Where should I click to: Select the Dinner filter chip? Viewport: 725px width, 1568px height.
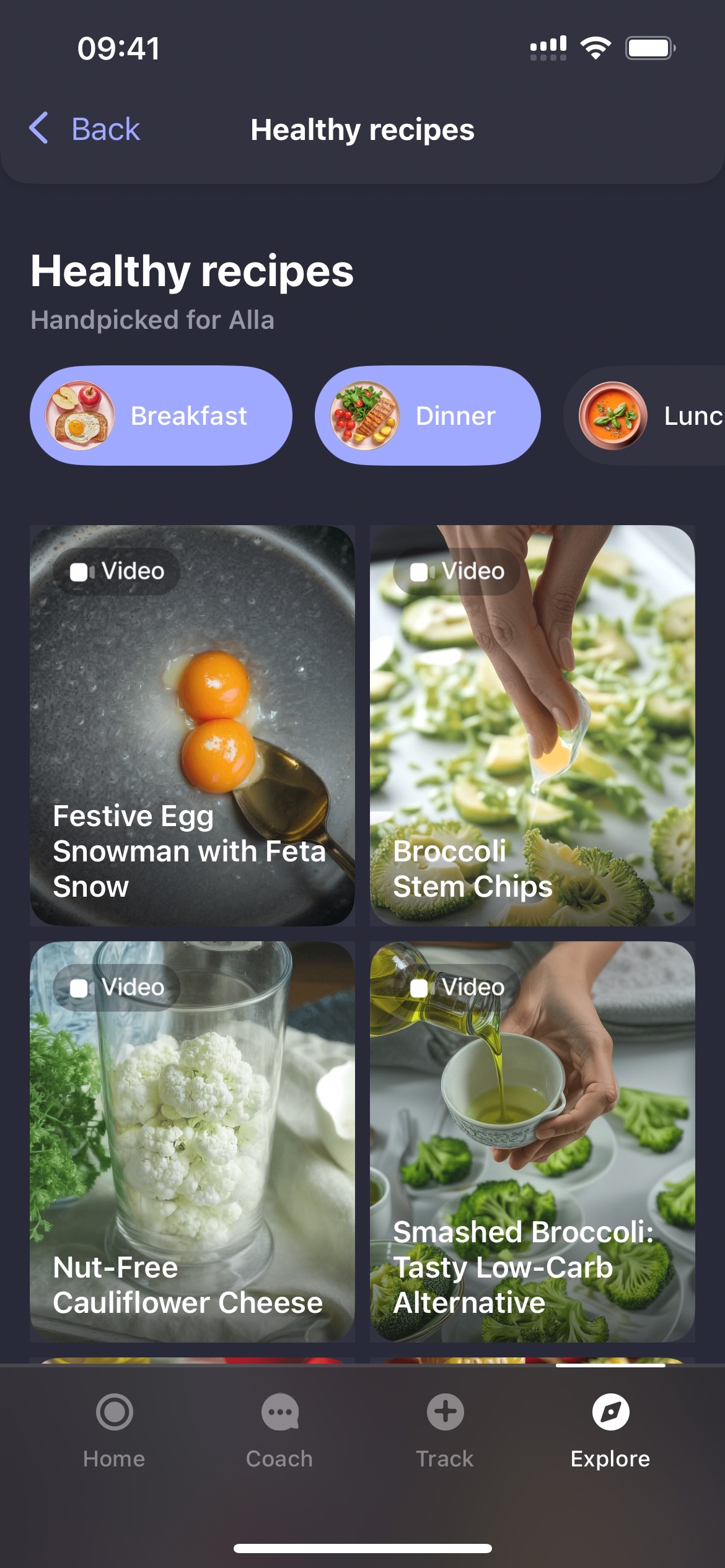(428, 416)
